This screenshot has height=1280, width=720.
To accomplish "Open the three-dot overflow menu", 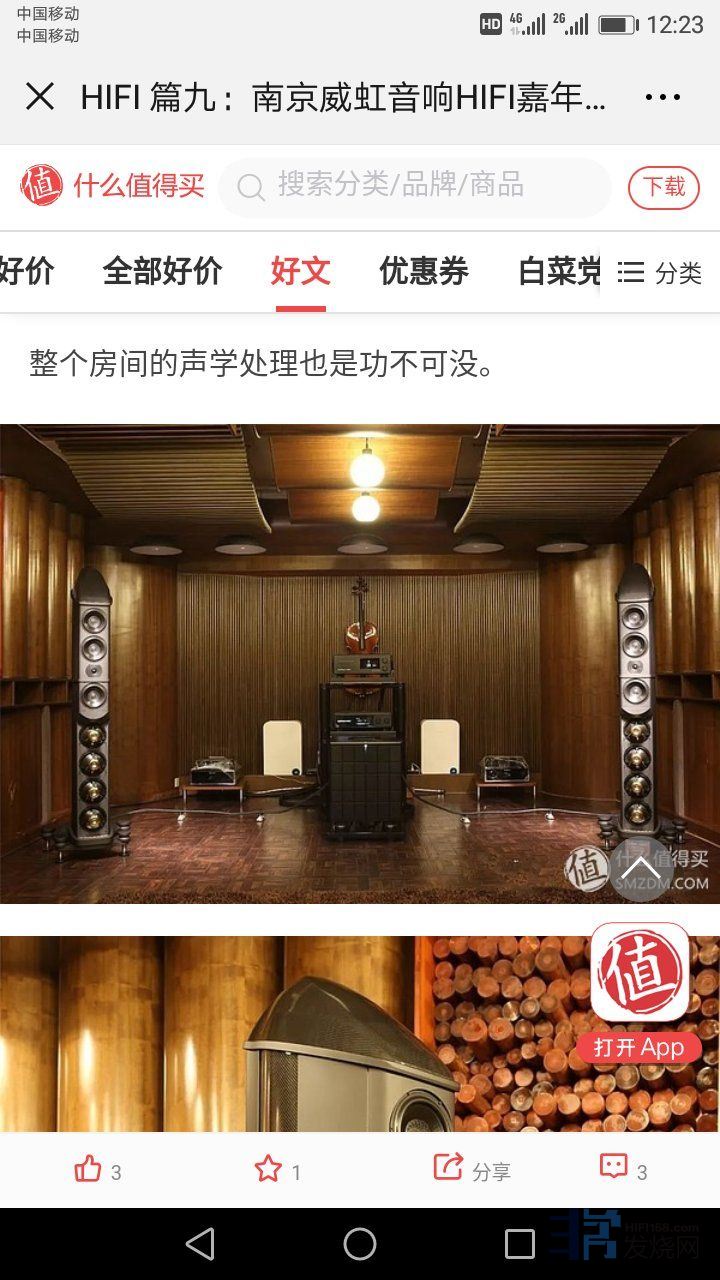I will pyautogui.click(x=662, y=97).
